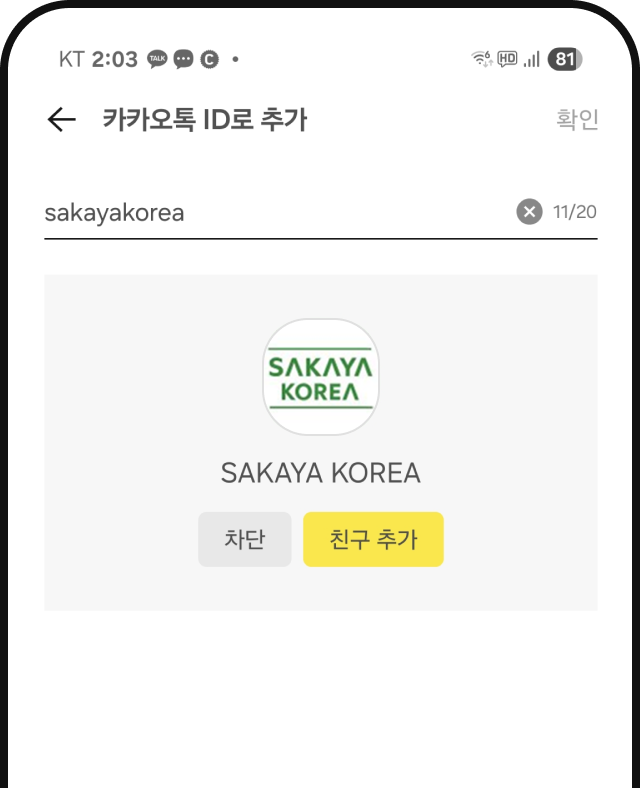Add SAKAYA KOREA with 친구 추가

coord(373,540)
